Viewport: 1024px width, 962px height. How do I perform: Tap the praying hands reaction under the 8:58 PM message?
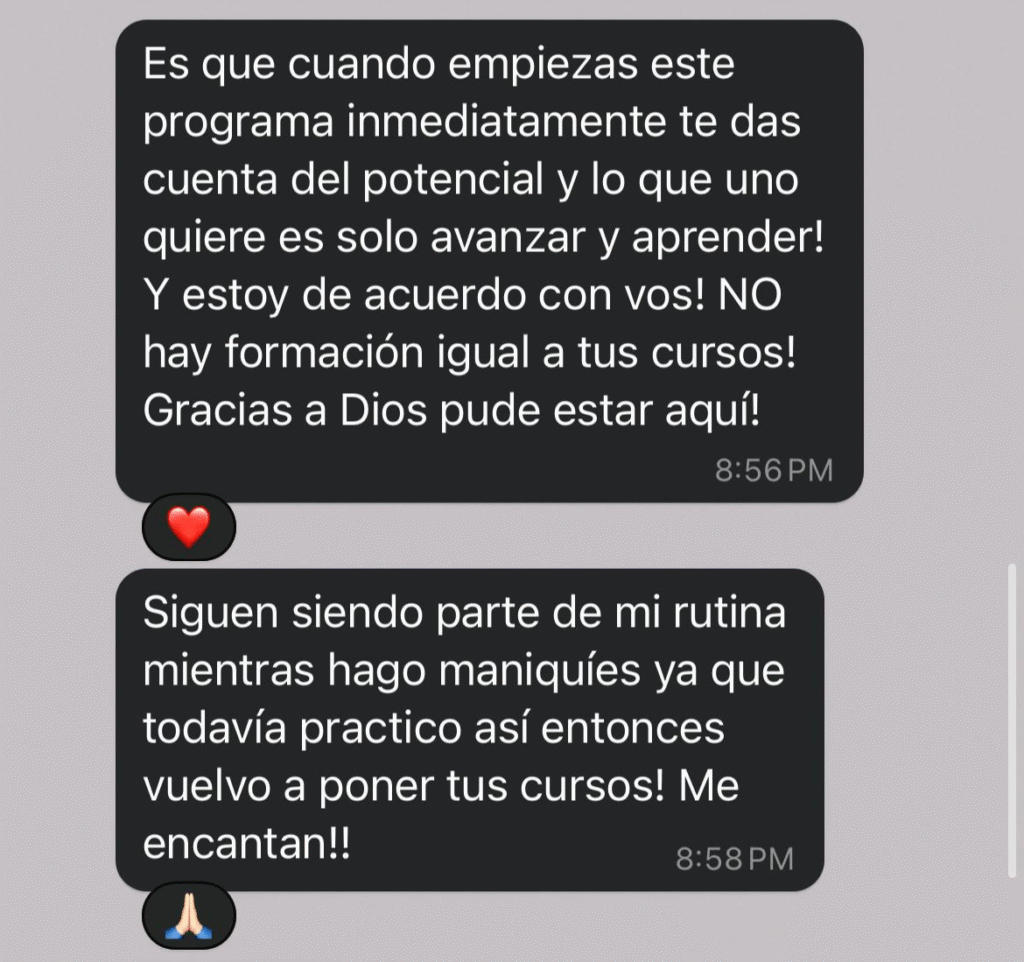189,915
